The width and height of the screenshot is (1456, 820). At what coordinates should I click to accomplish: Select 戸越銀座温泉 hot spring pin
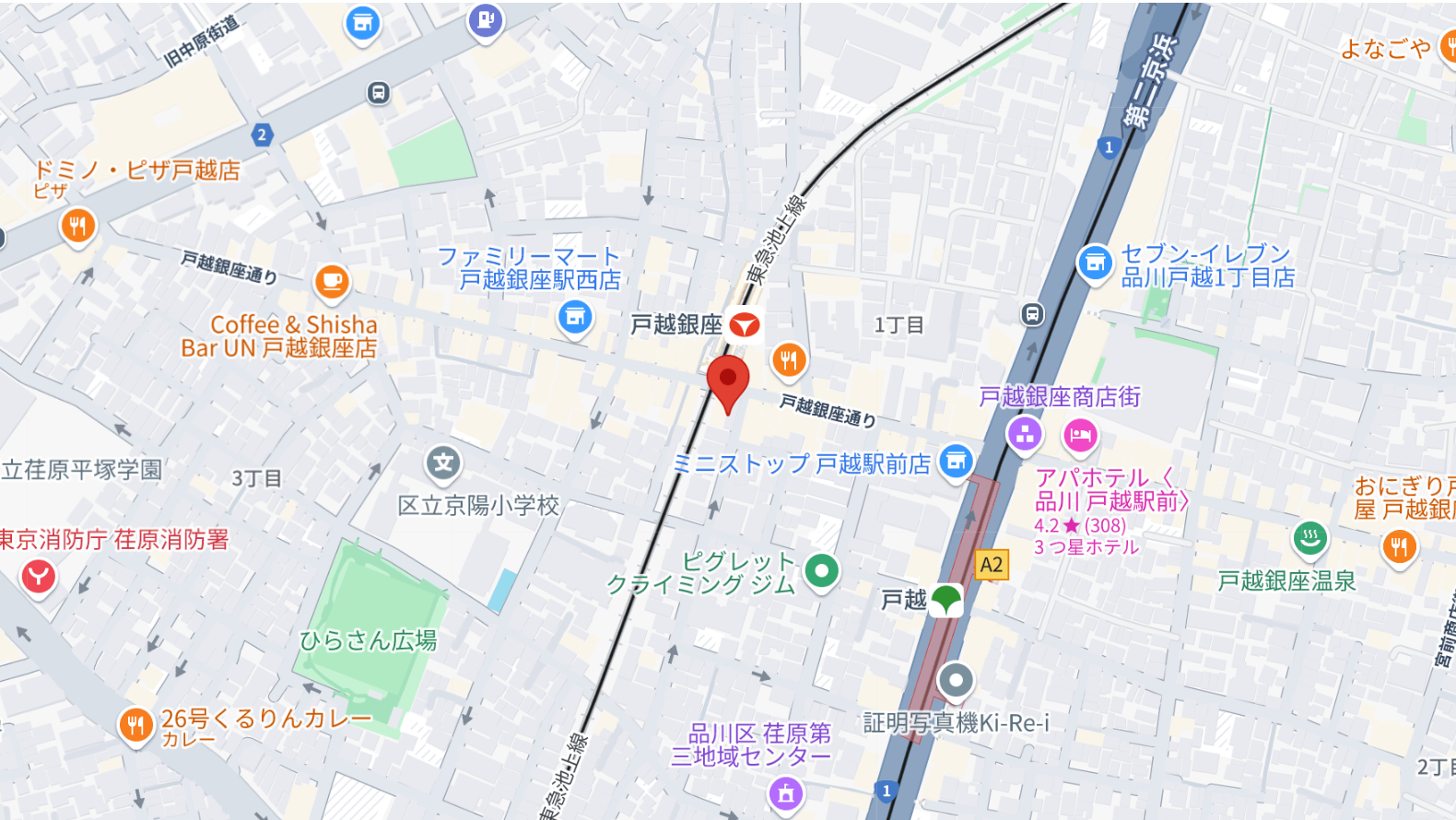pyautogui.click(x=1309, y=539)
